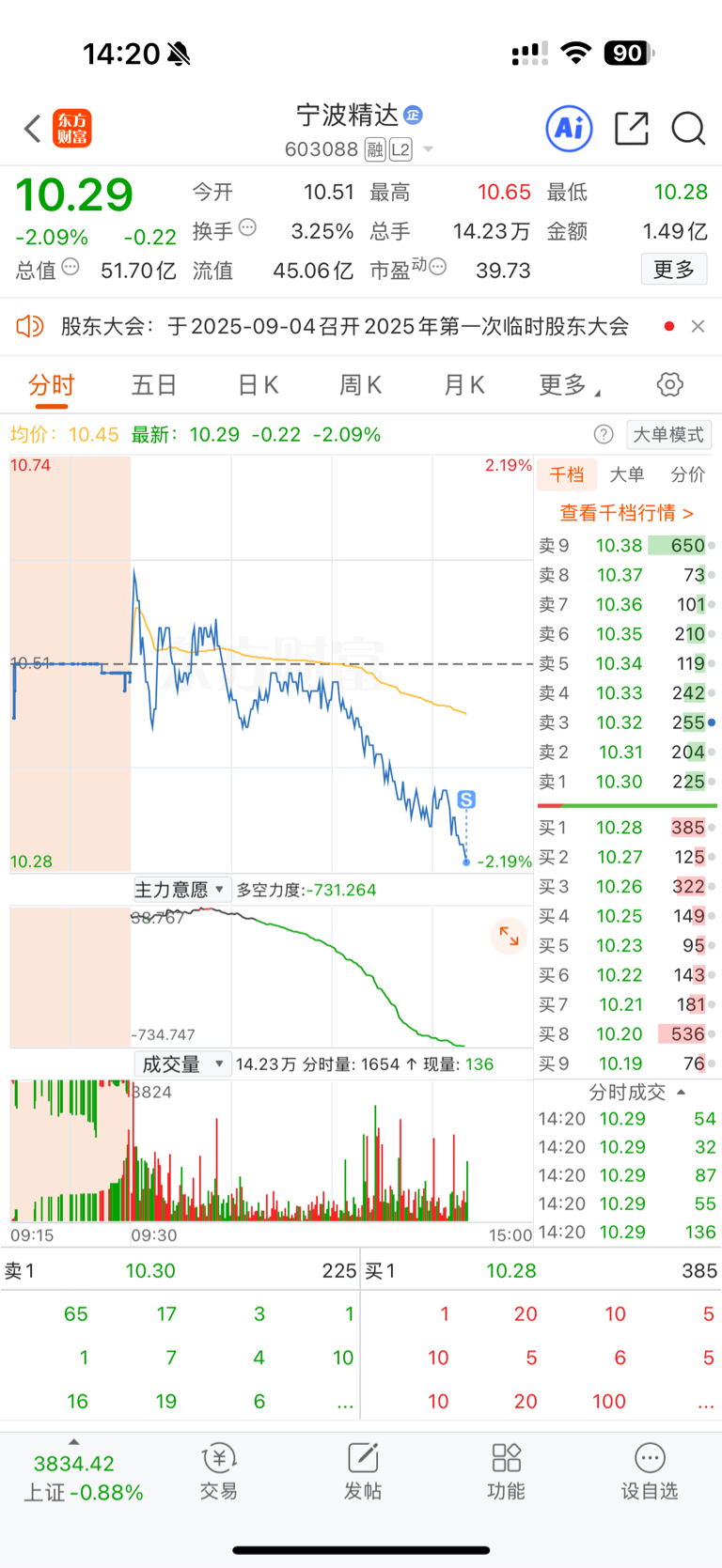Open the 交易 tab at the bottom
This screenshot has width=722, height=1568.
coord(218,1471)
